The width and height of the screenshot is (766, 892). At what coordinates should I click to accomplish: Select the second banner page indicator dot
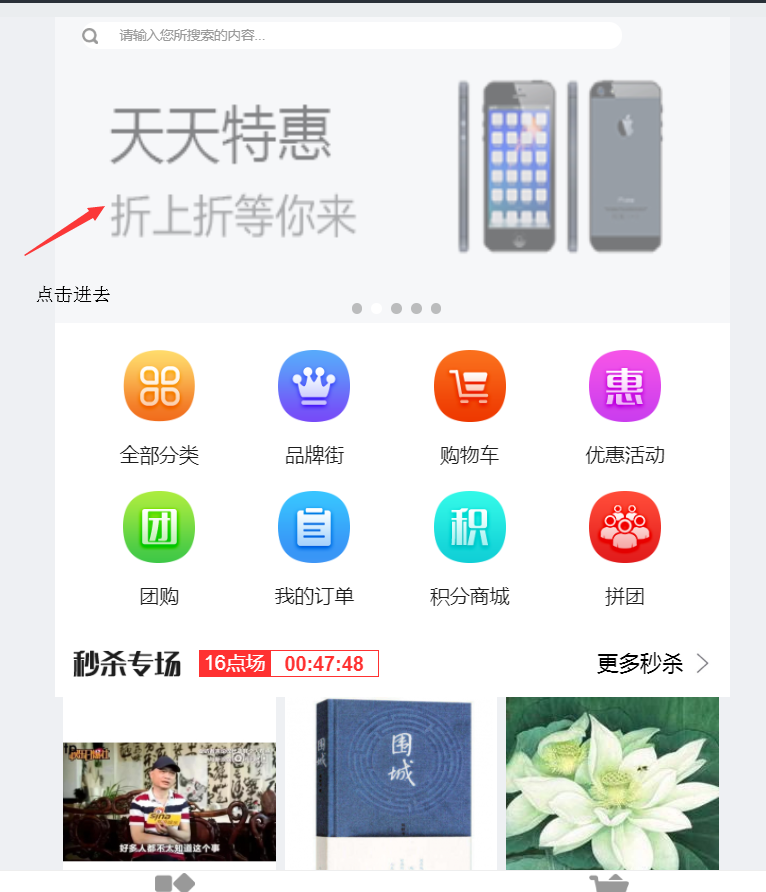(377, 309)
